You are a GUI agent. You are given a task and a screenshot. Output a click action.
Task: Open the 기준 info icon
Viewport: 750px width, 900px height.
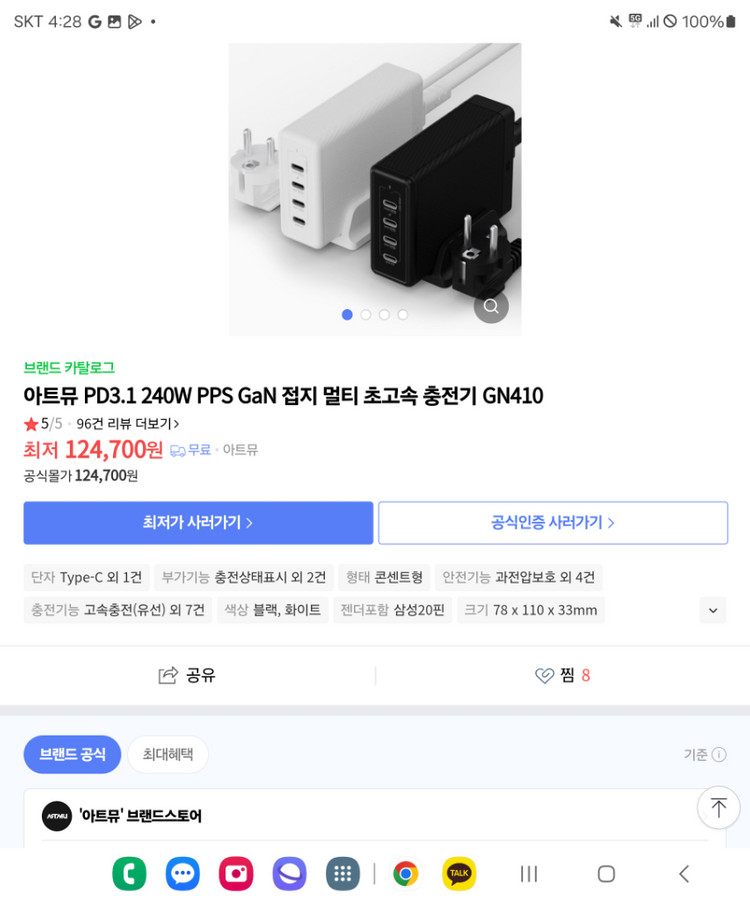[x=718, y=755]
